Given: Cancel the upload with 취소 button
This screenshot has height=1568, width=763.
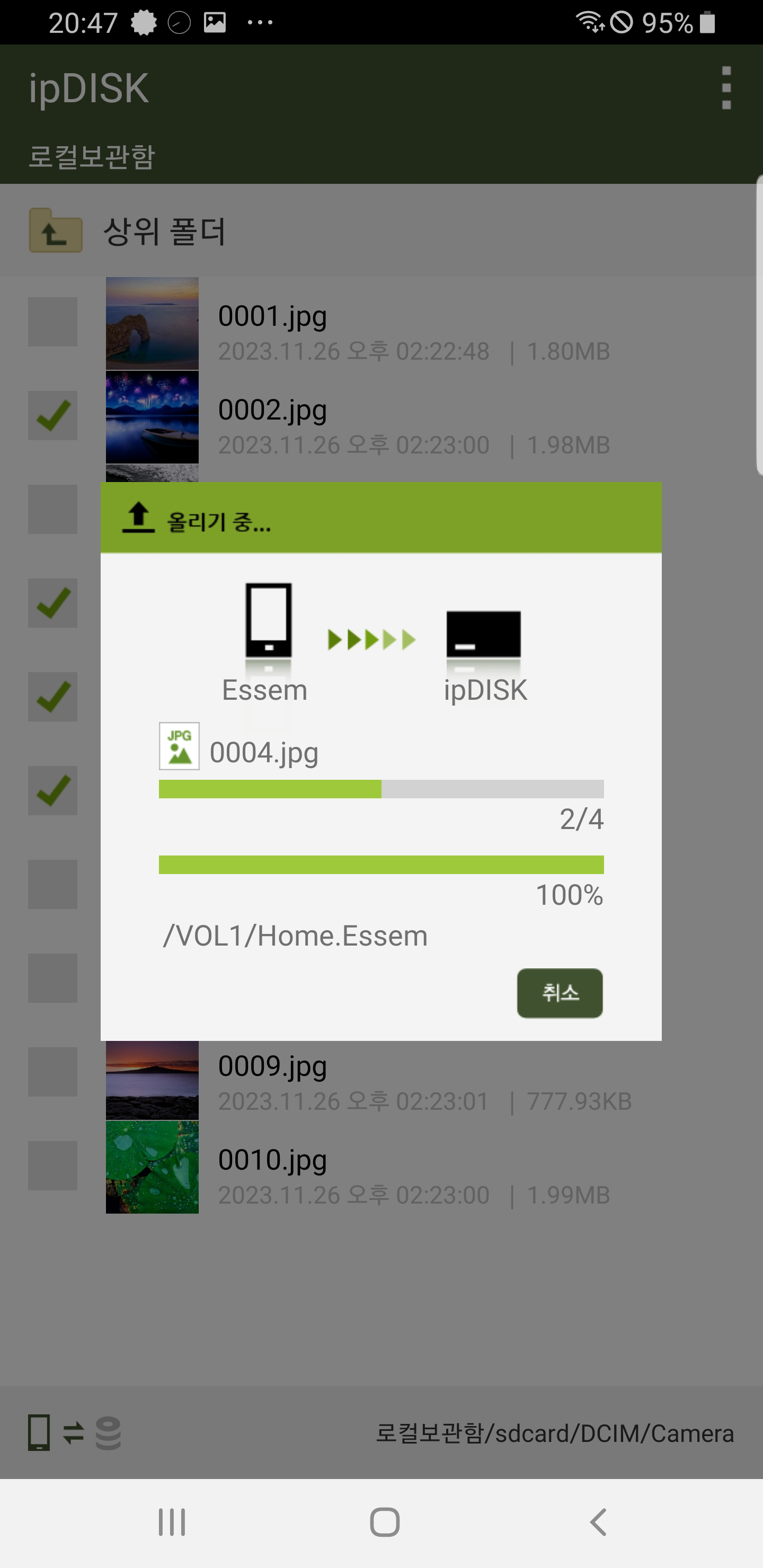Looking at the screenshot, I should coord(560,993).
